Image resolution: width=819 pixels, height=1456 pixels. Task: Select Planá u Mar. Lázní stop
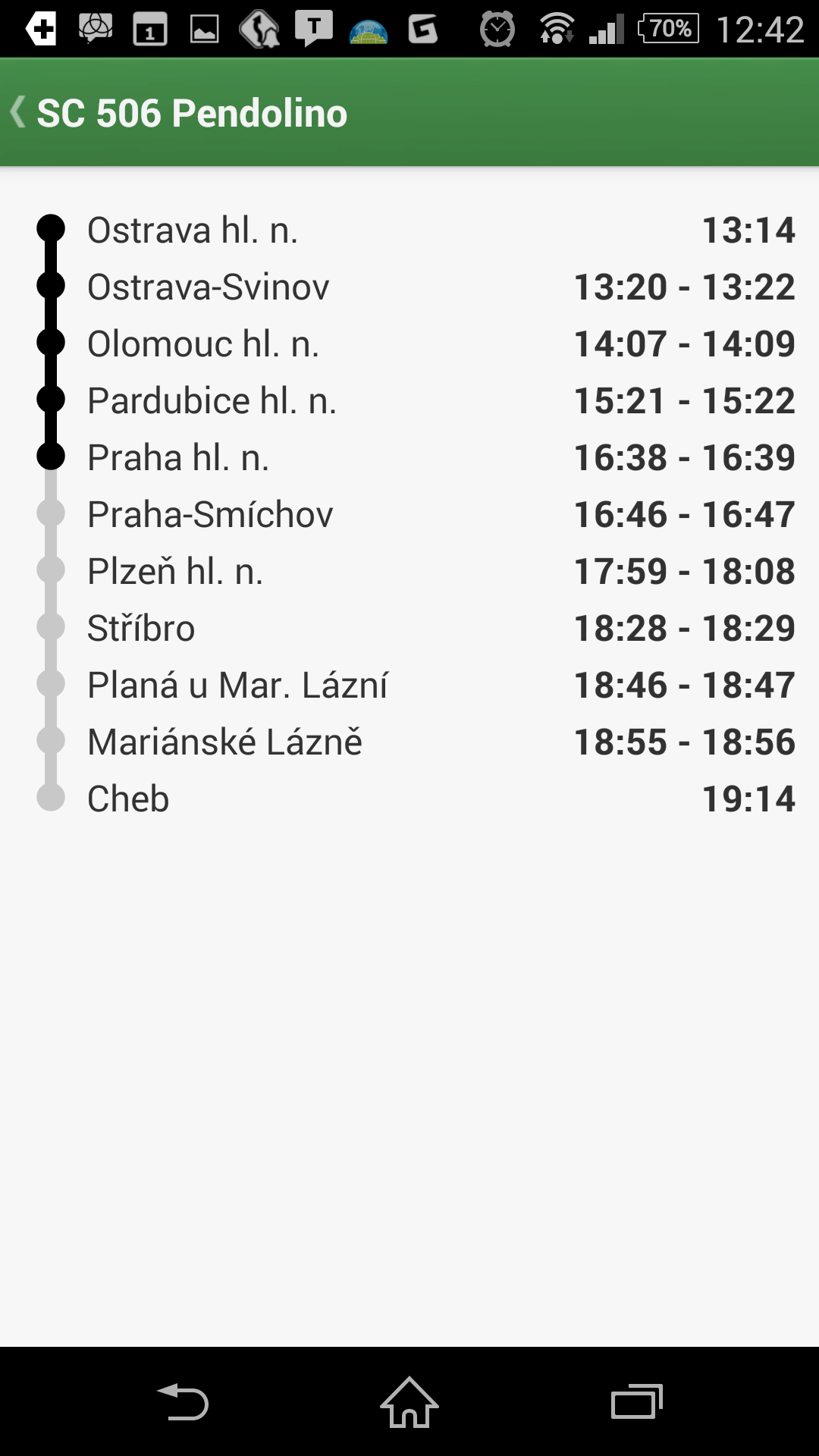coord(409,685)
